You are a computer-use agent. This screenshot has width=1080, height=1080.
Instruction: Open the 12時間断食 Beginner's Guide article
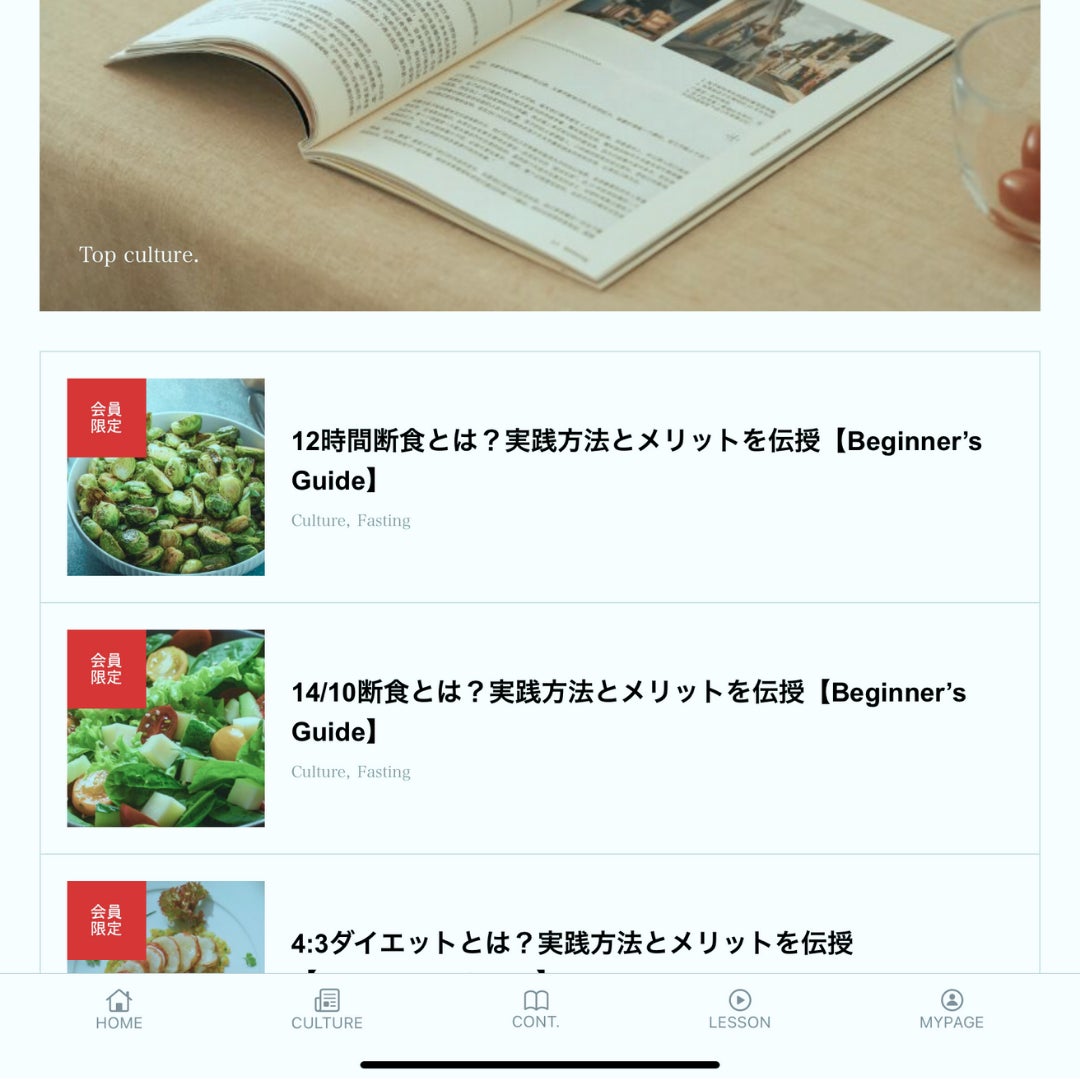coord(636,460)
